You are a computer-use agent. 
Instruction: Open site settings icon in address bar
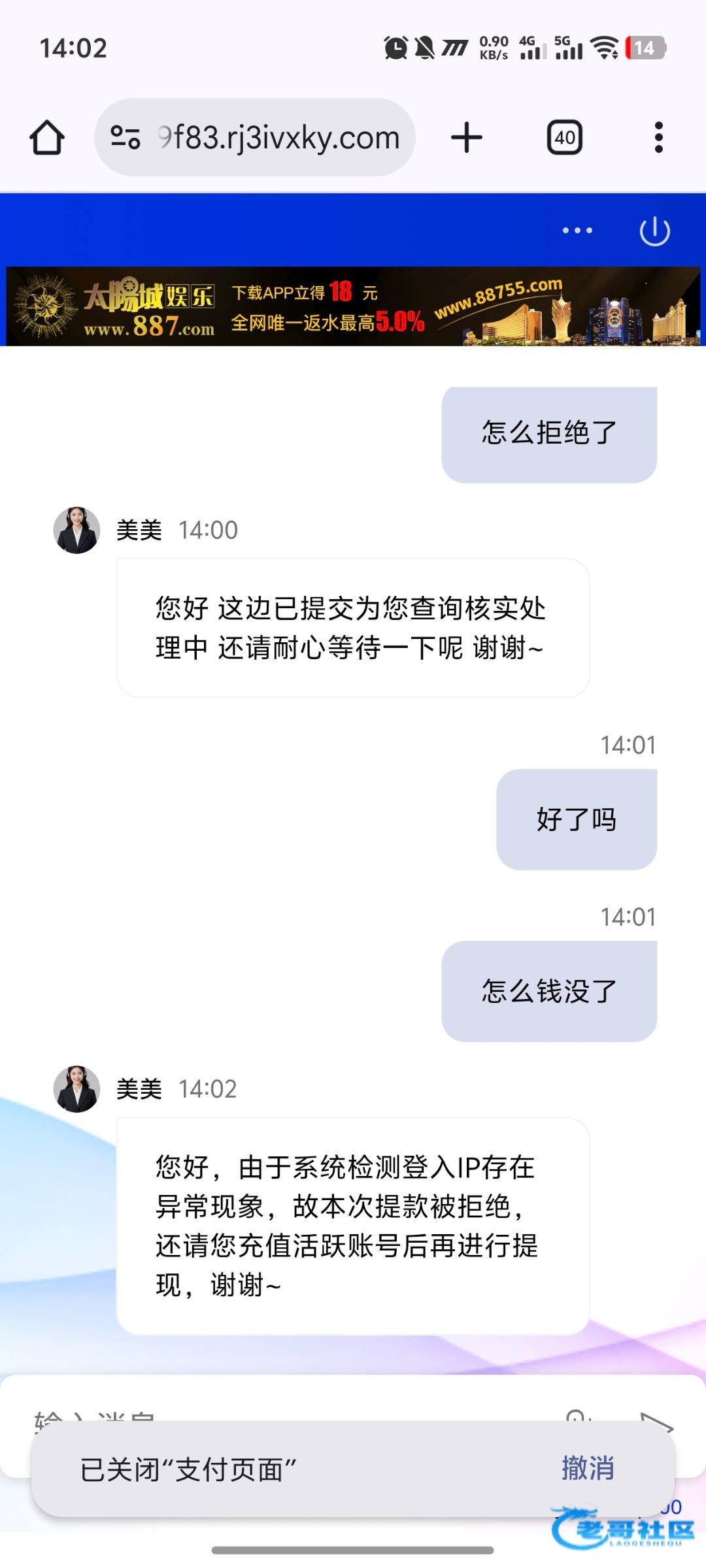pyautogui.click(x=126, y=138)
